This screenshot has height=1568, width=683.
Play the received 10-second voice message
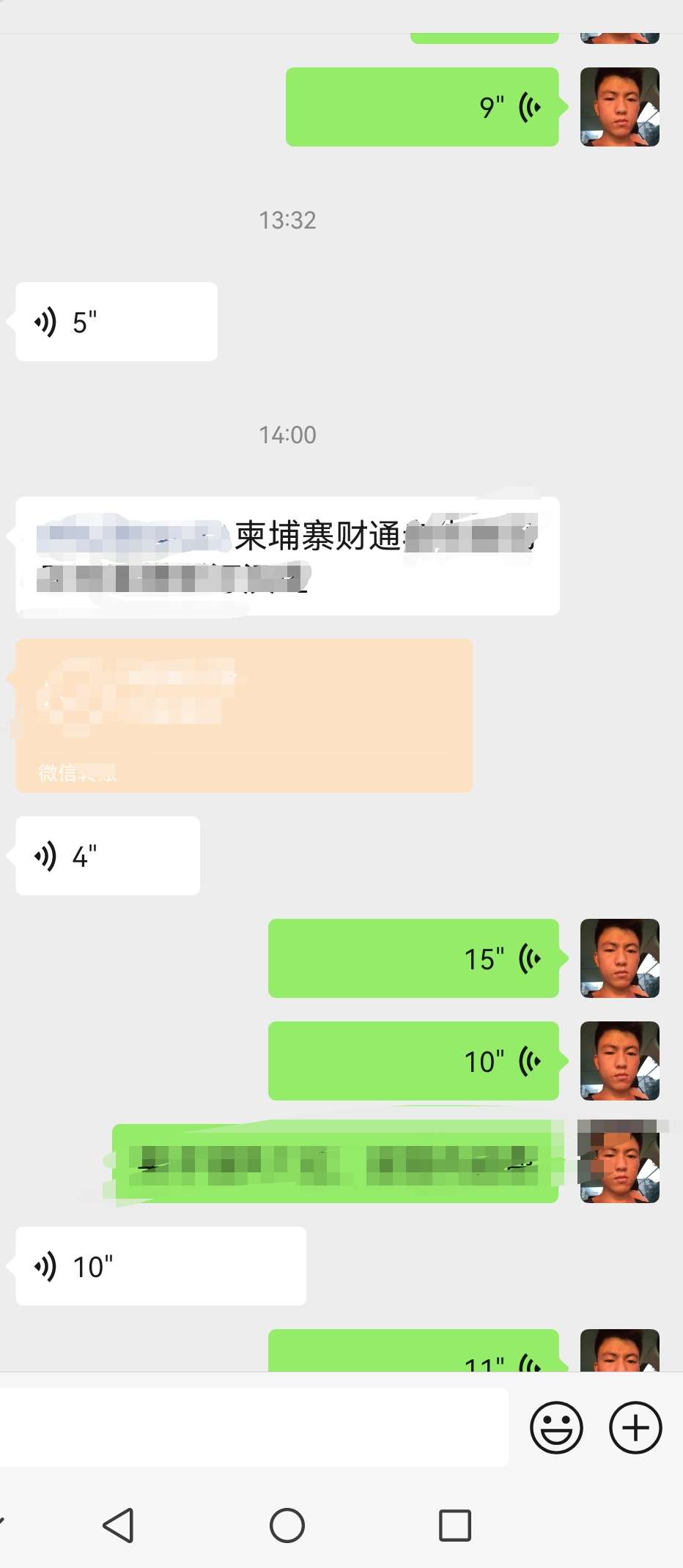(x=160, y=1266)
